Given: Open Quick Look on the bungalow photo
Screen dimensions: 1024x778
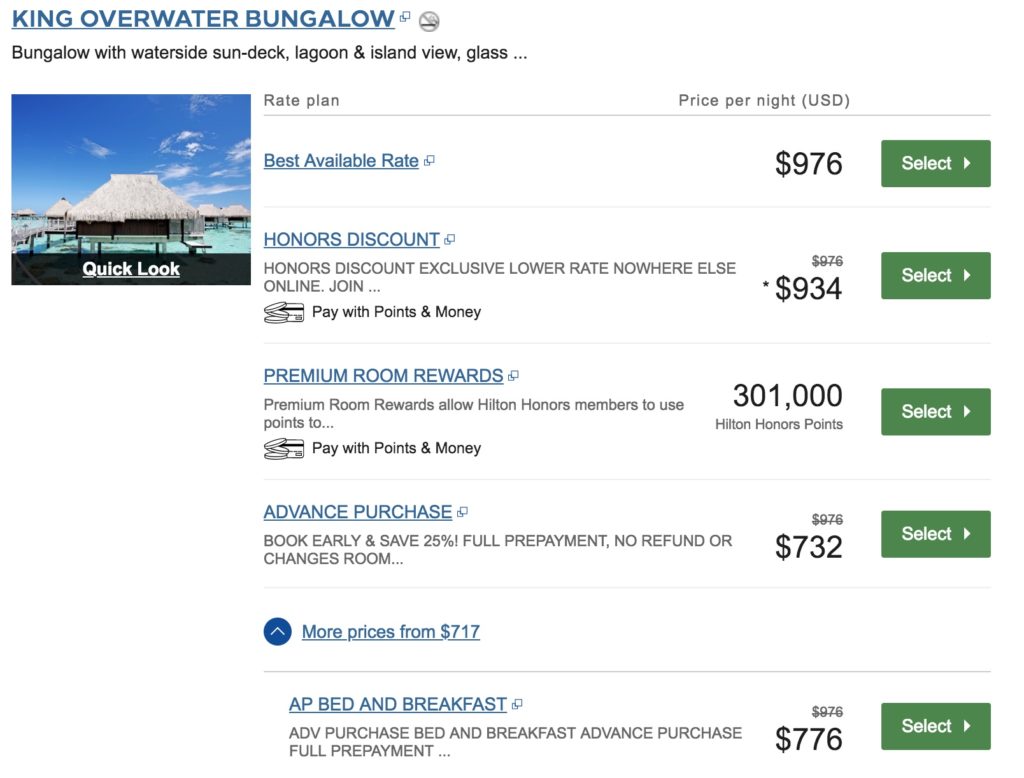Looking at the screenshot, I should [131, 268].
